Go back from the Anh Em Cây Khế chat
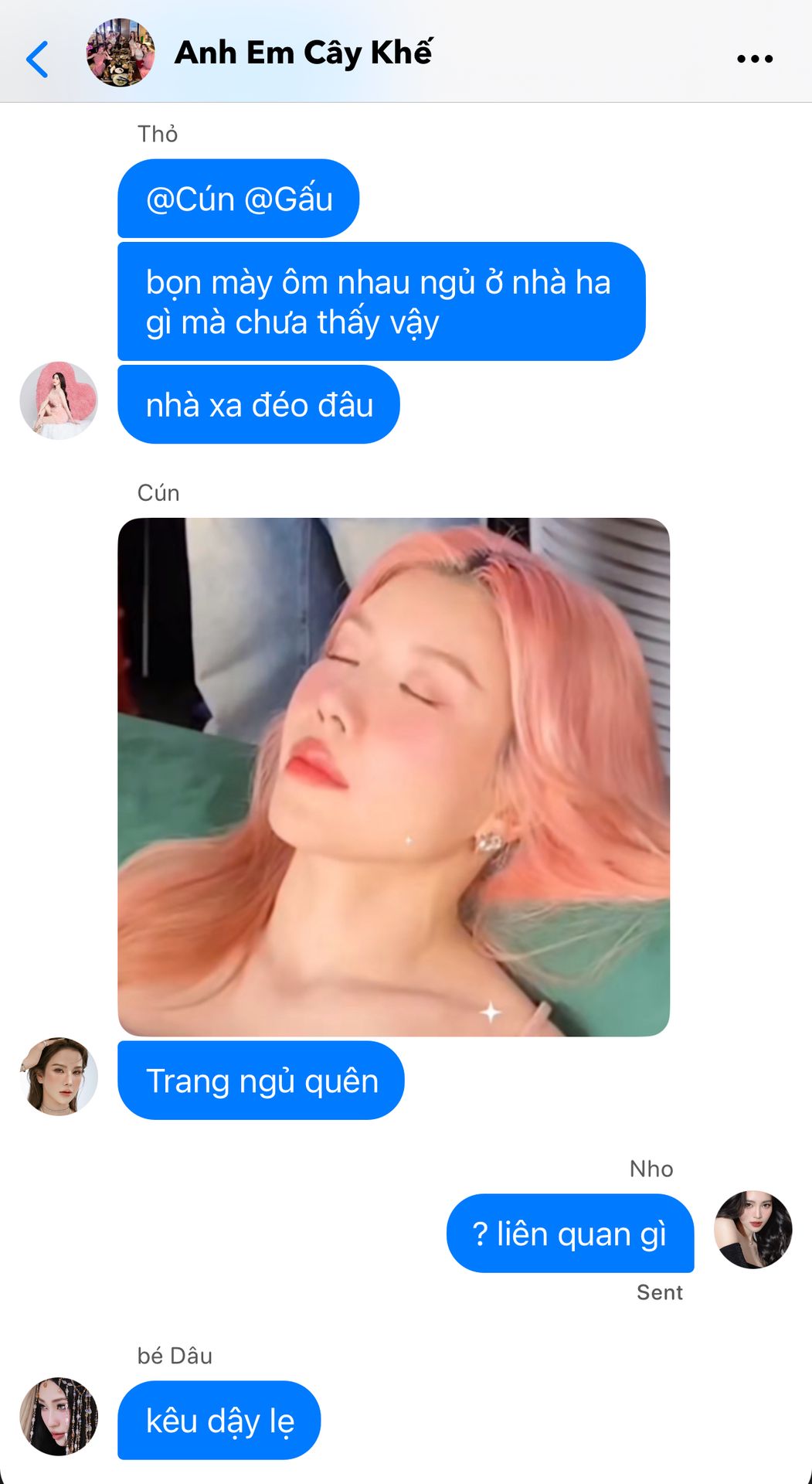812x1484 pixels. [37, 60]
